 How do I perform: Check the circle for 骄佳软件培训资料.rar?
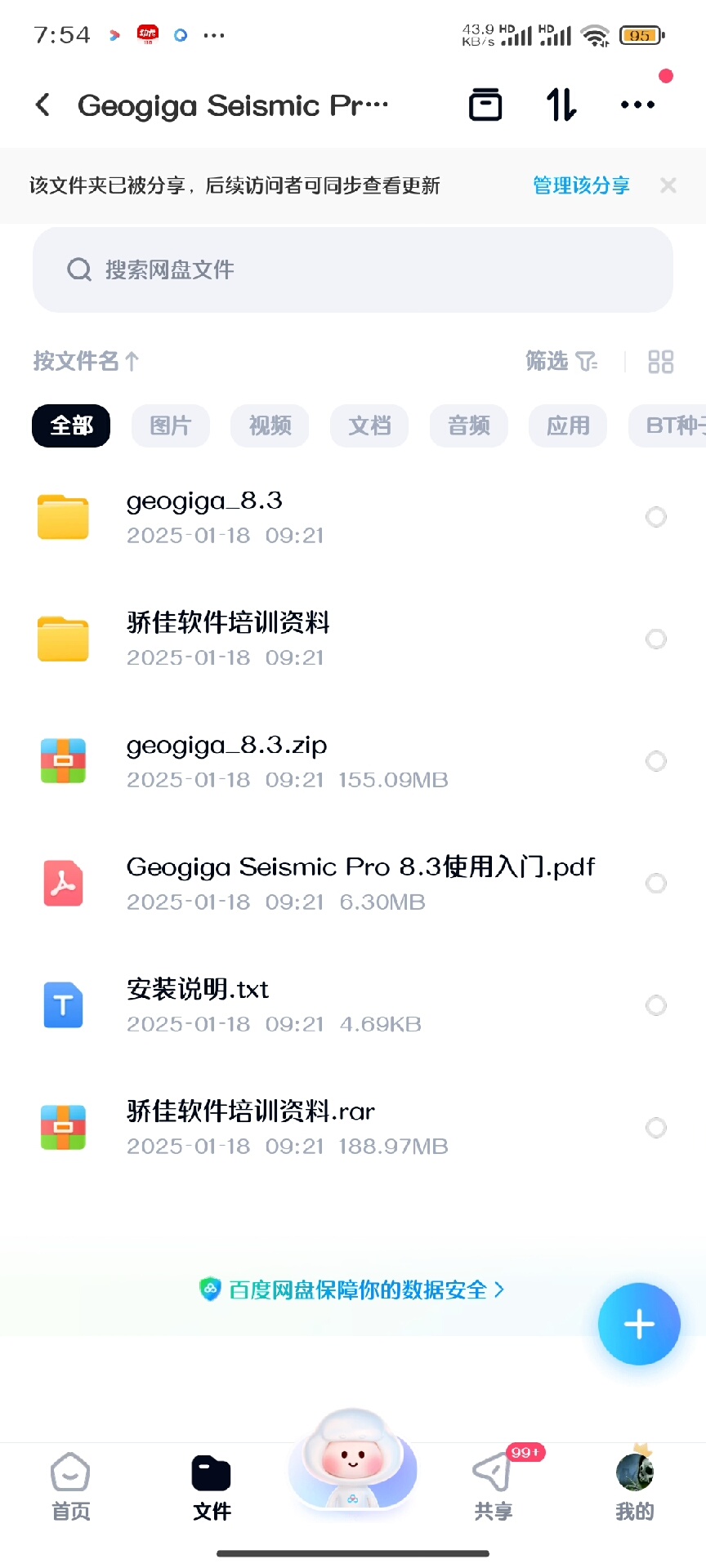coord(656,1128)
